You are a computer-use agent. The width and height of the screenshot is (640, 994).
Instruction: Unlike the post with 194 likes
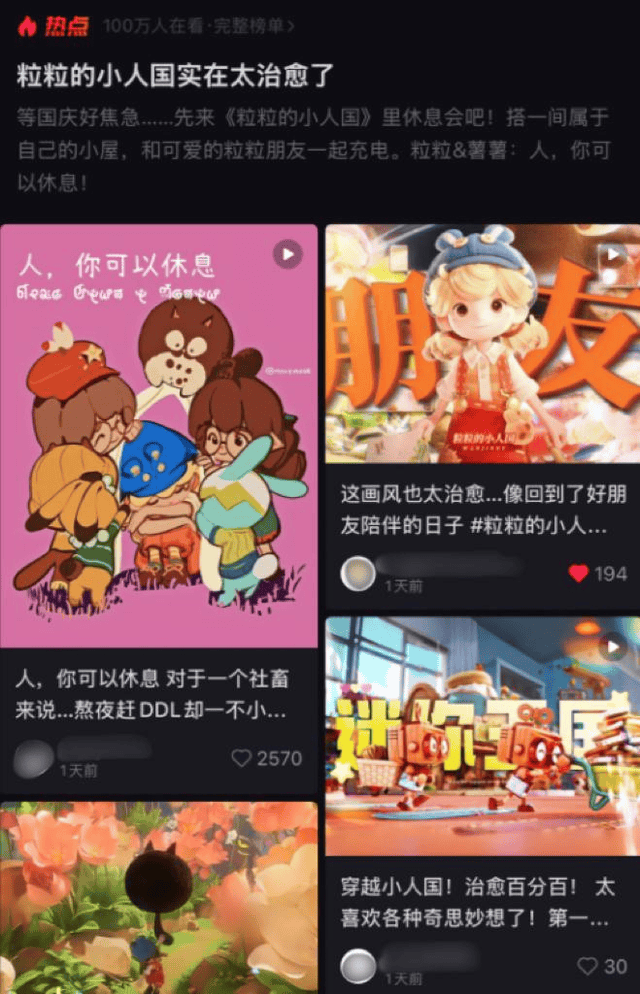(x=578, y=573)
